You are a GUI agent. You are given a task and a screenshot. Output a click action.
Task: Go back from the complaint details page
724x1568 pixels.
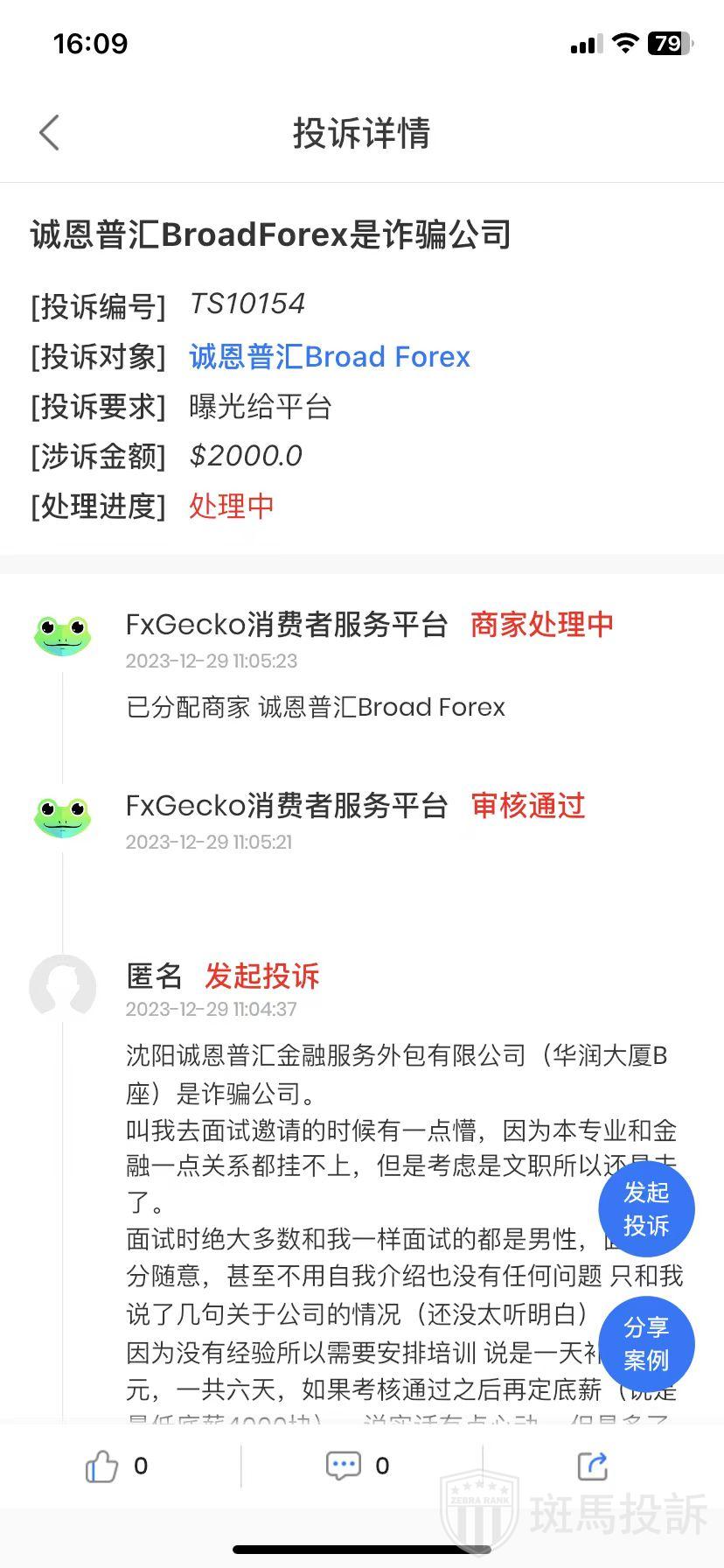pos(50,133)
